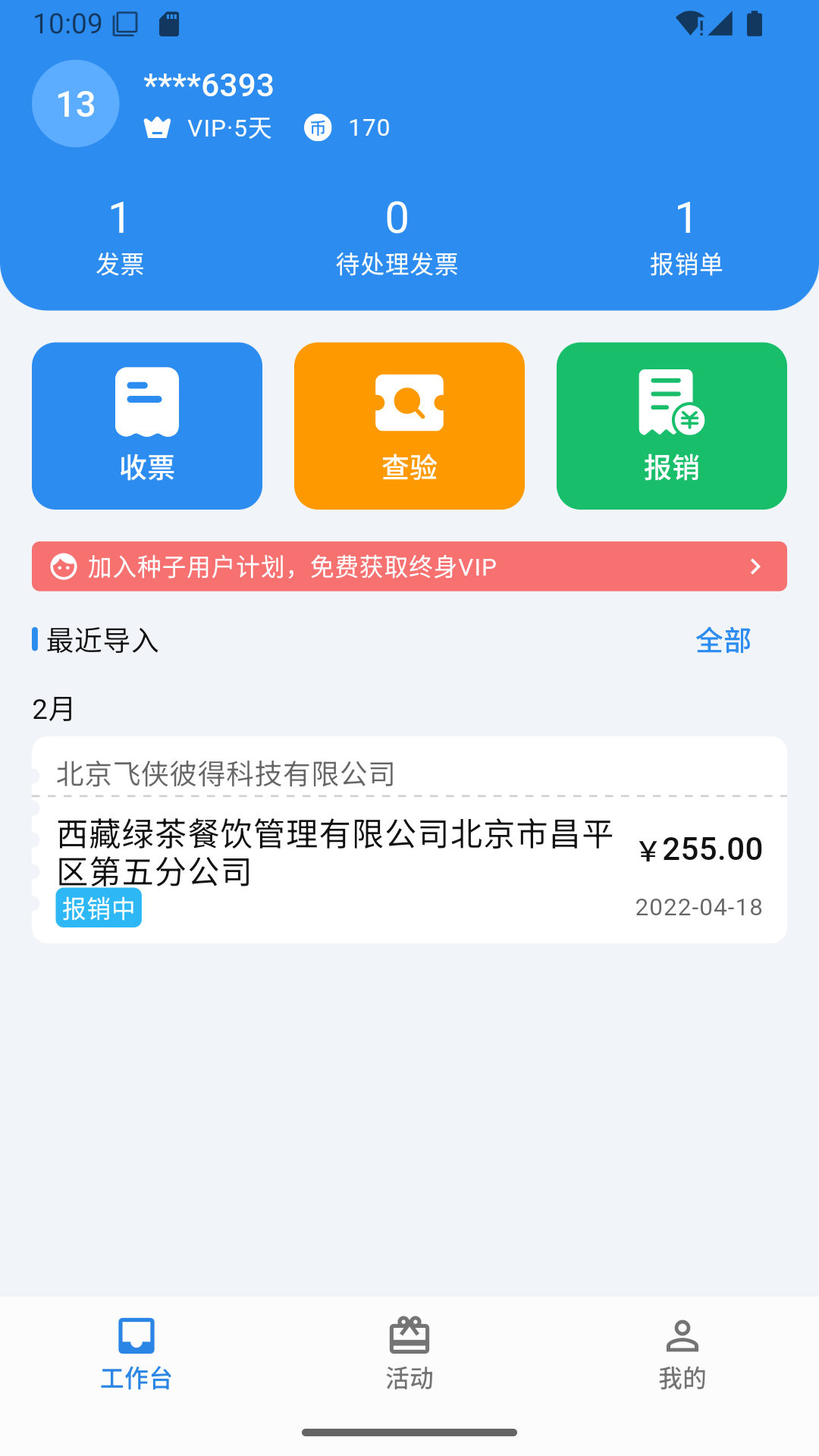
Task: Click the 待处理发票 counter showing 0
Action: (x=400, y=235)
